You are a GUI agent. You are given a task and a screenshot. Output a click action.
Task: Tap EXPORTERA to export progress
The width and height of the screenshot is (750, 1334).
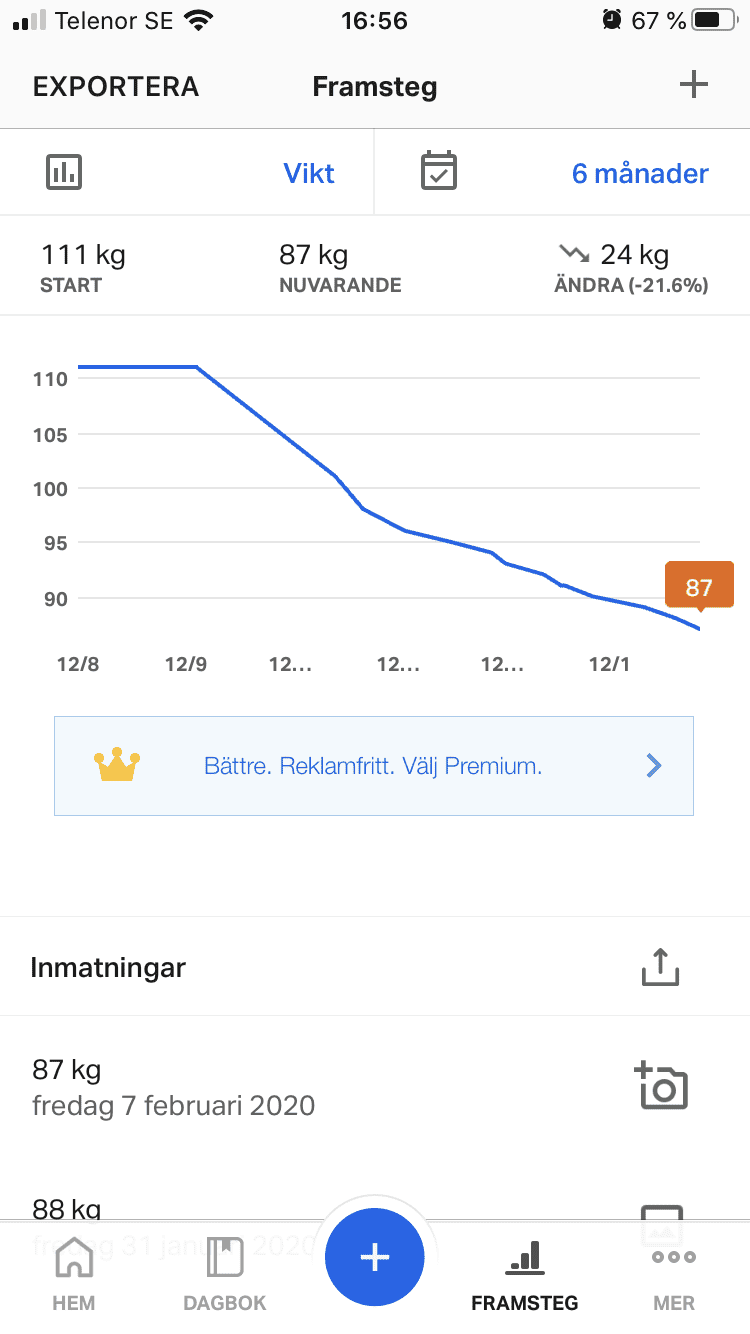coord(116,87)
